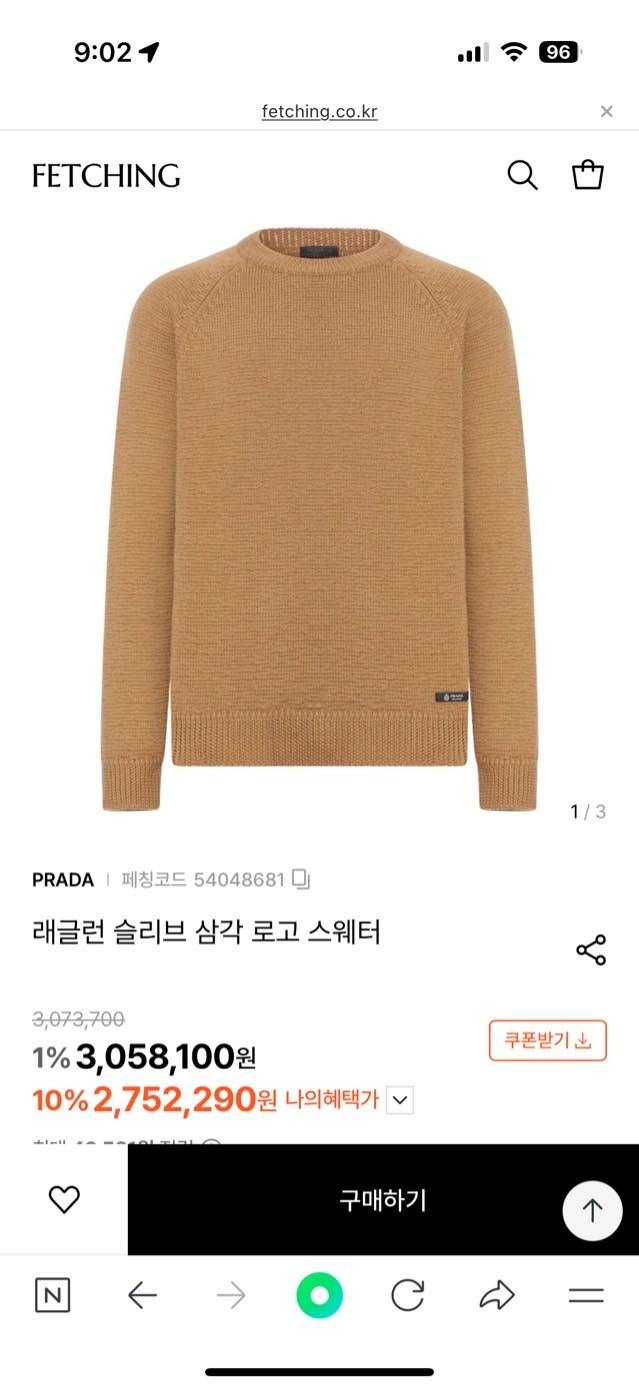Close the in-app browser page
This screenshot has width=639, height=1391.
click(606, 111)
